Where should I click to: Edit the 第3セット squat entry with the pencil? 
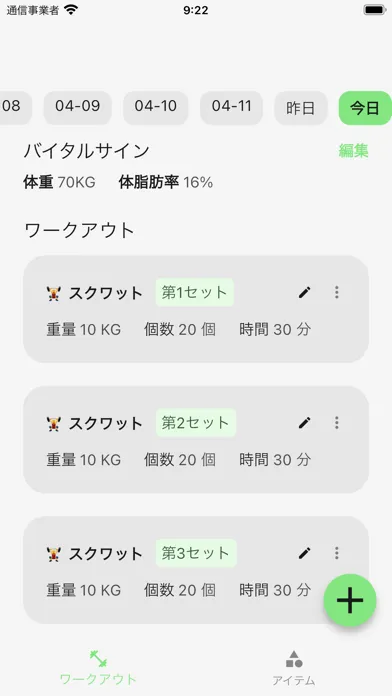[305, 553]
